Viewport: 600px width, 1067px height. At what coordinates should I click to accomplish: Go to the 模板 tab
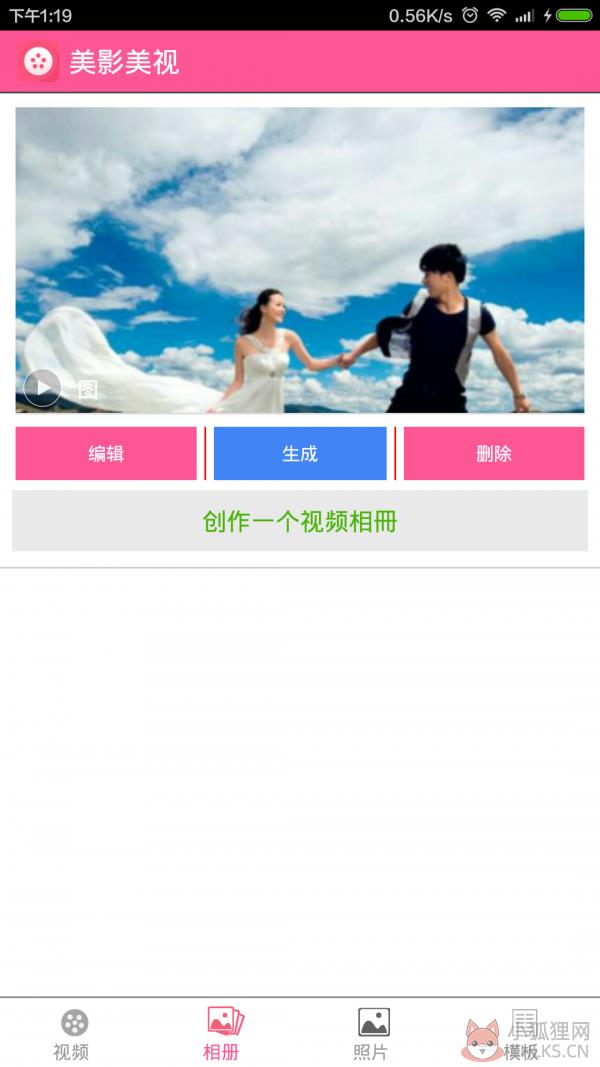click(x=524, y=1034)
